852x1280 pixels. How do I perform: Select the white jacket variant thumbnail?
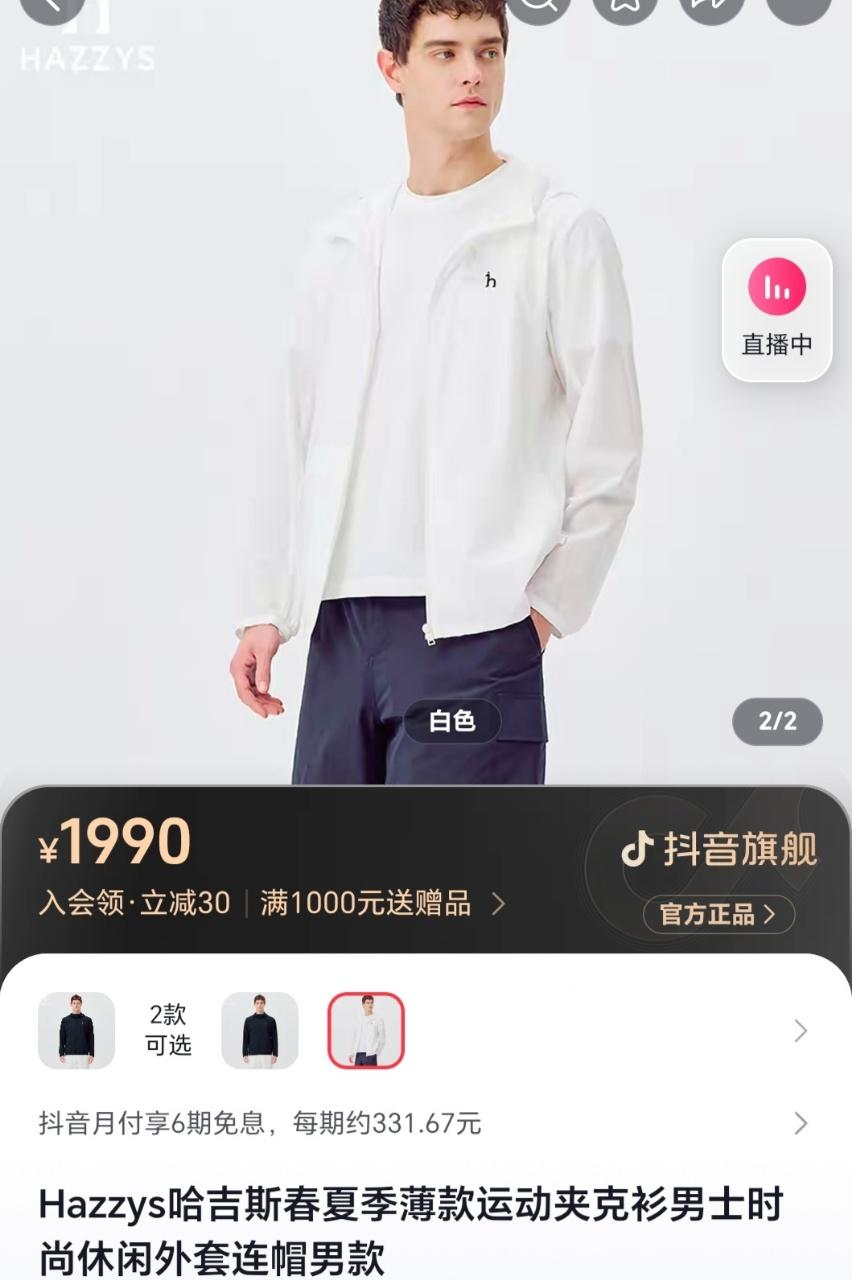click(366, 1030)
